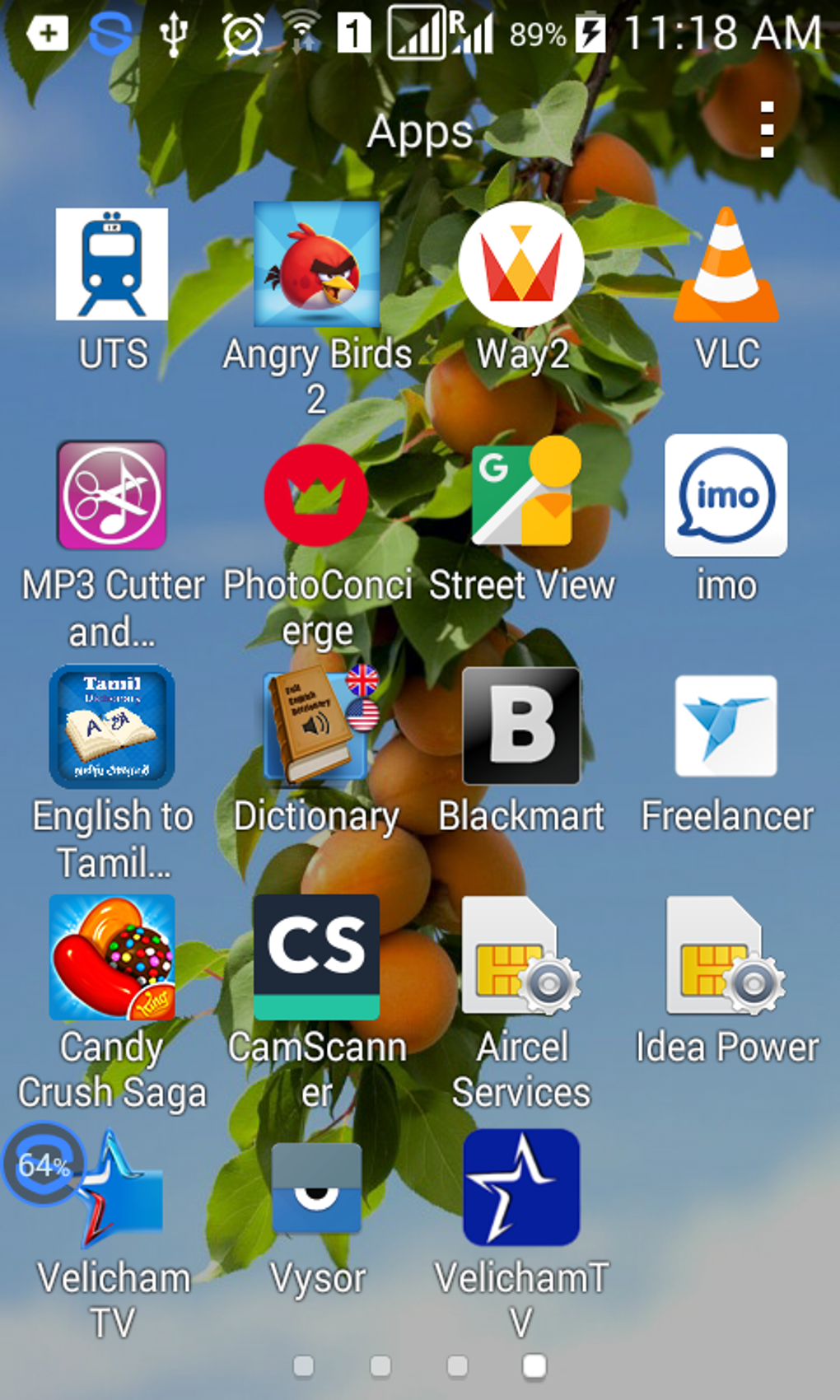Launch Blackmart

click(521, 726)
